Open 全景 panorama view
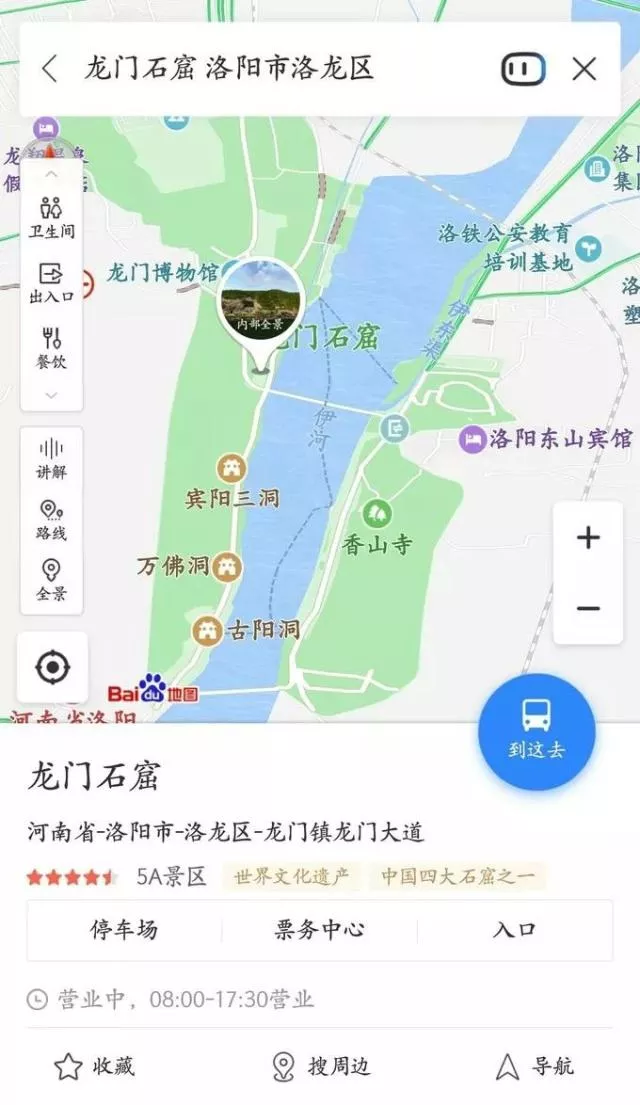This screenshot has width=640, height=1105. (52, 580)
